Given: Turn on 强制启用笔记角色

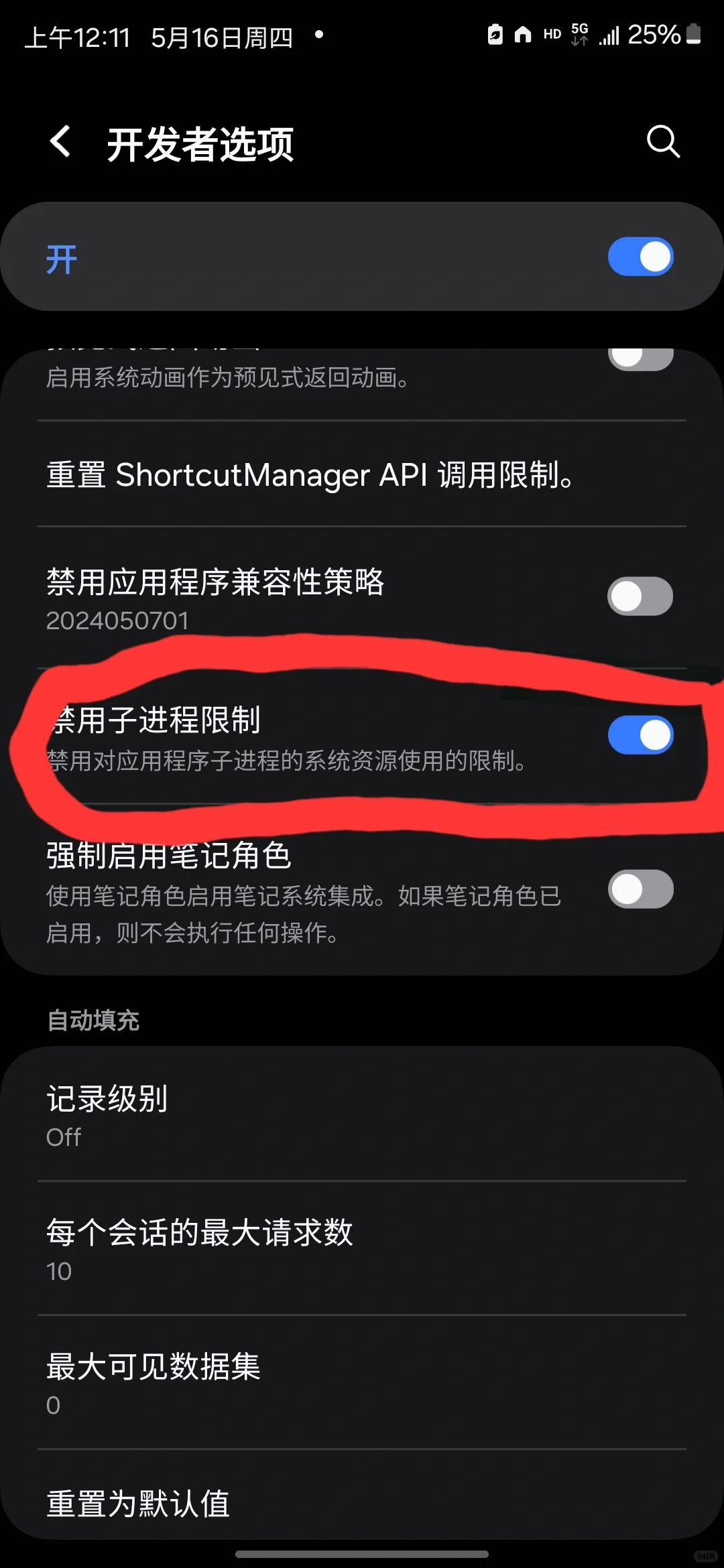Looking at the screenshot, I should click(640, 889).
